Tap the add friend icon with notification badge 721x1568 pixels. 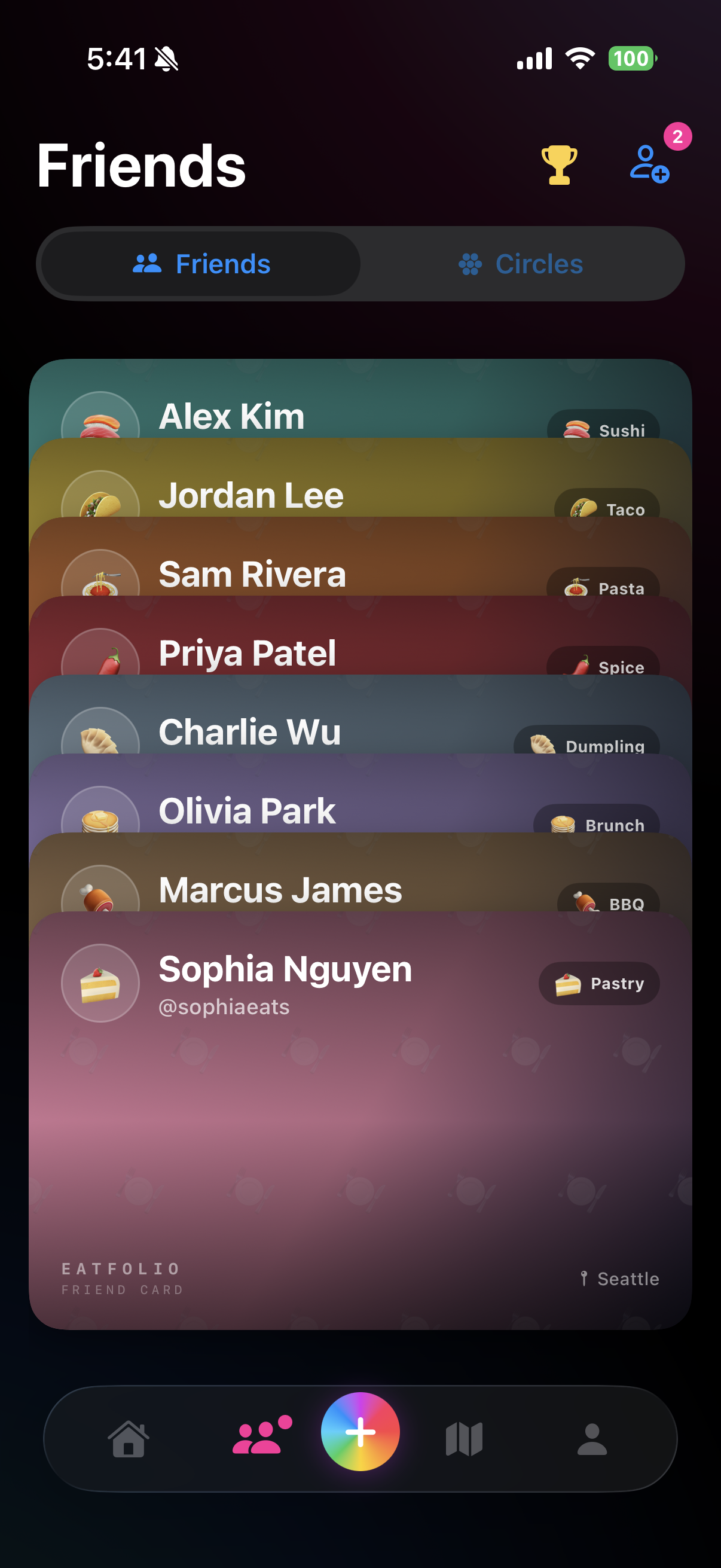(x=650, y=164)
